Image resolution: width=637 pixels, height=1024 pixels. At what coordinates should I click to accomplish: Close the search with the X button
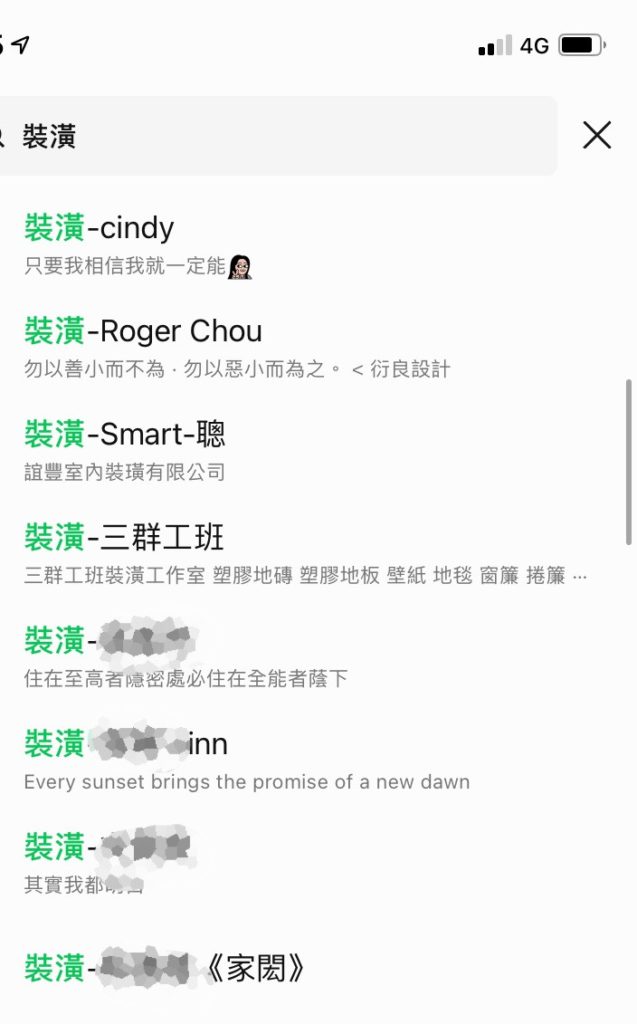597,135
